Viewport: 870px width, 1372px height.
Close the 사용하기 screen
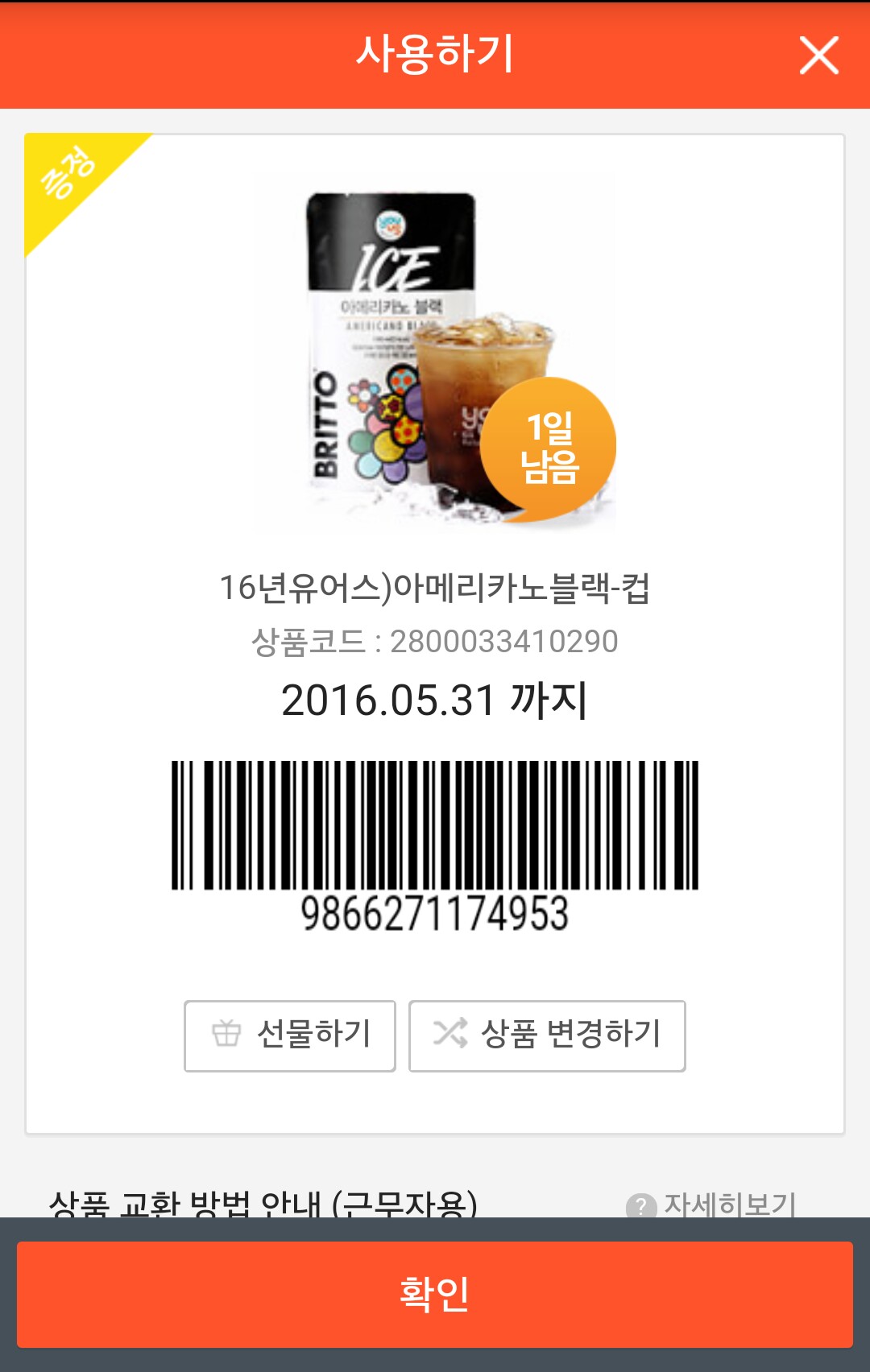coord(818,56)
